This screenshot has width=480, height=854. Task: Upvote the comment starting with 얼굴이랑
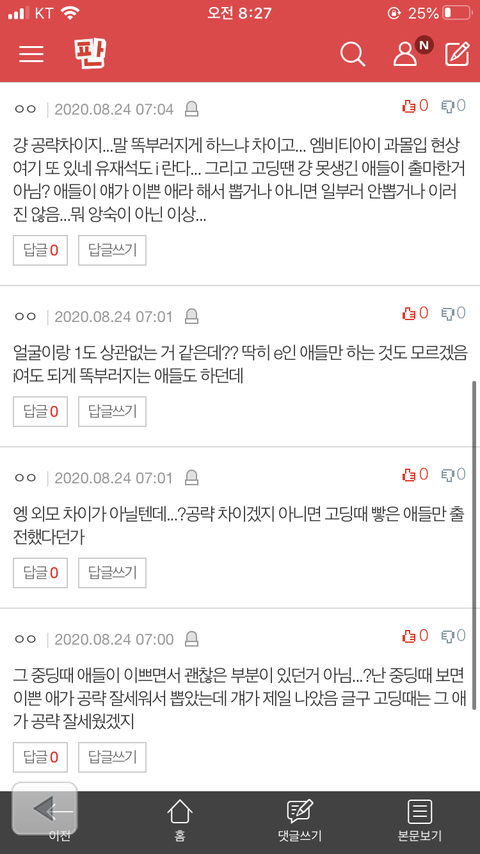click(x=415, y=313)
